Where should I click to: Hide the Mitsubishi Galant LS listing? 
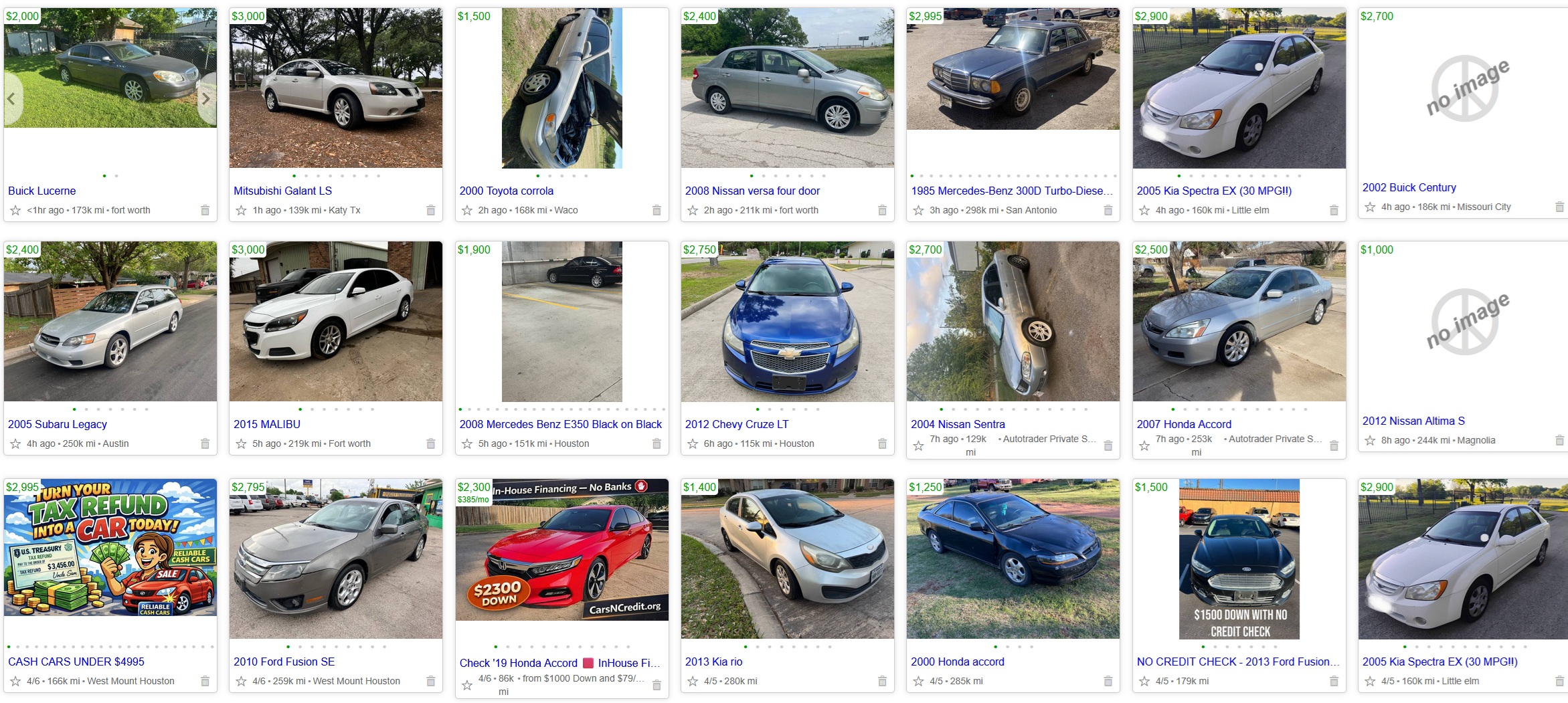click(431, 210)
